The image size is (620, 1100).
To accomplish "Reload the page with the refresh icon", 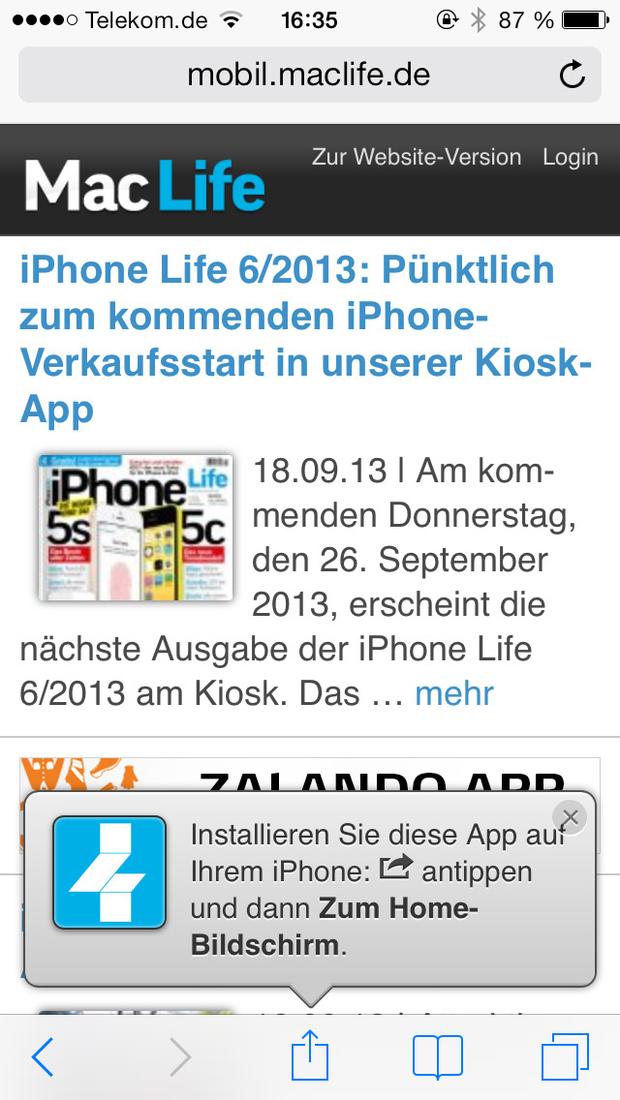I will [x=572, y=74].
